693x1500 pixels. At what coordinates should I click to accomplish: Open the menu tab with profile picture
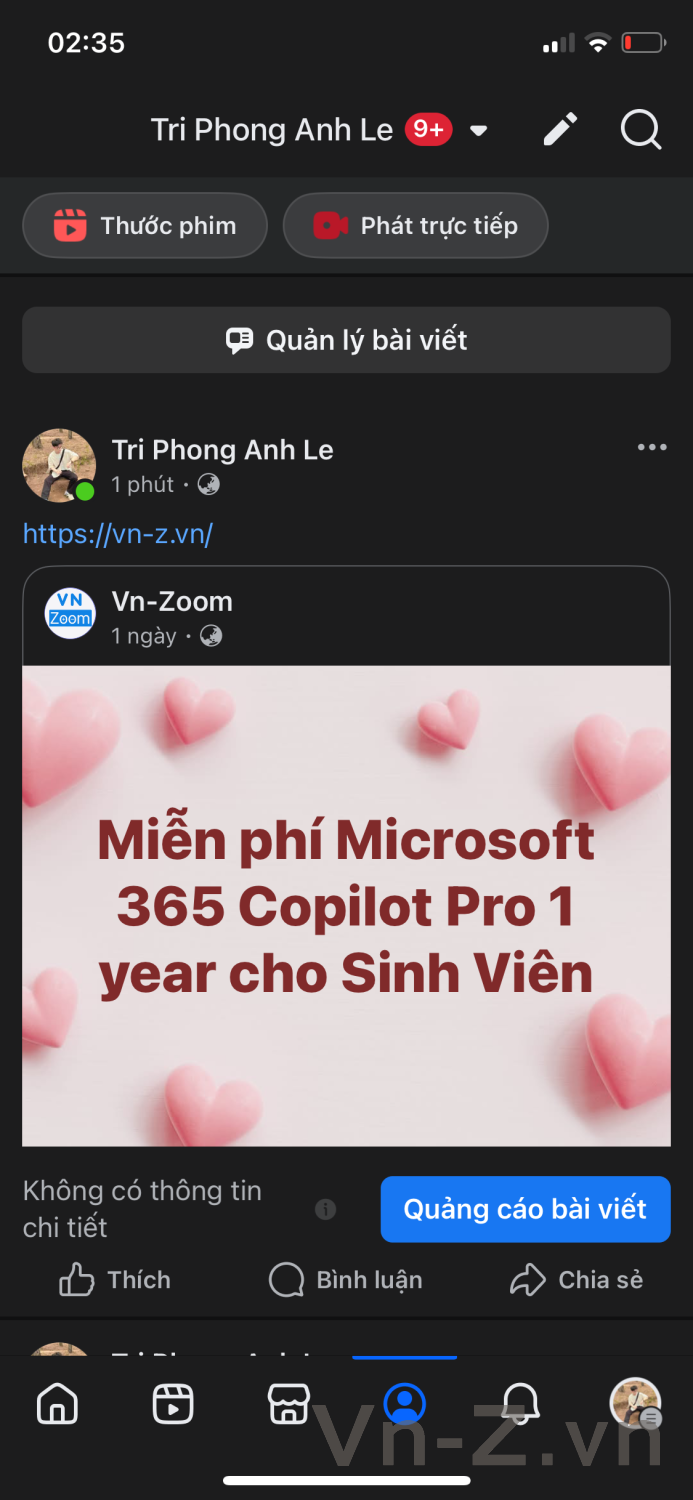tap(635, 1402)
